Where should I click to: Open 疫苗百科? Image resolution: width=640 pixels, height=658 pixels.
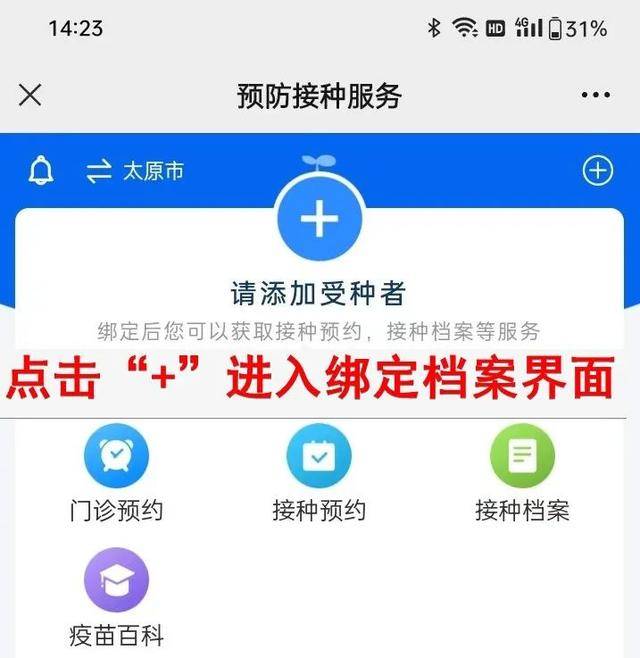point(116,598)
